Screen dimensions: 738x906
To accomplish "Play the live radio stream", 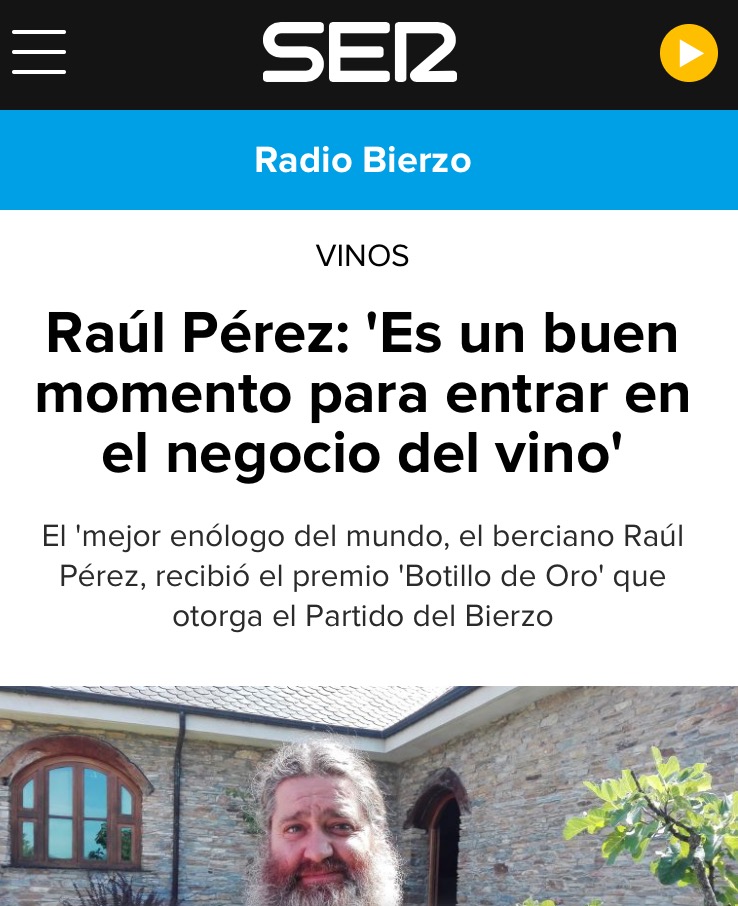I will coord(688,53).
